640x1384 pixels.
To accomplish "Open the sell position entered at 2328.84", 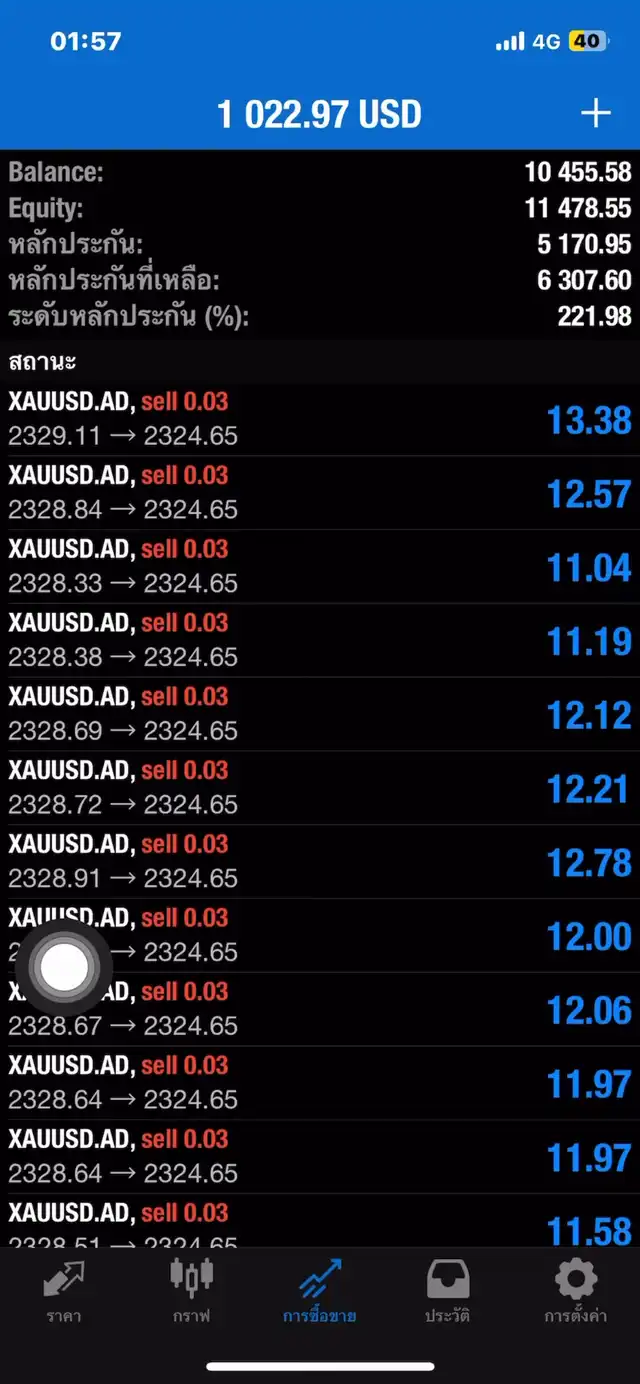I will pyautogui.click(x=320, y=493).
